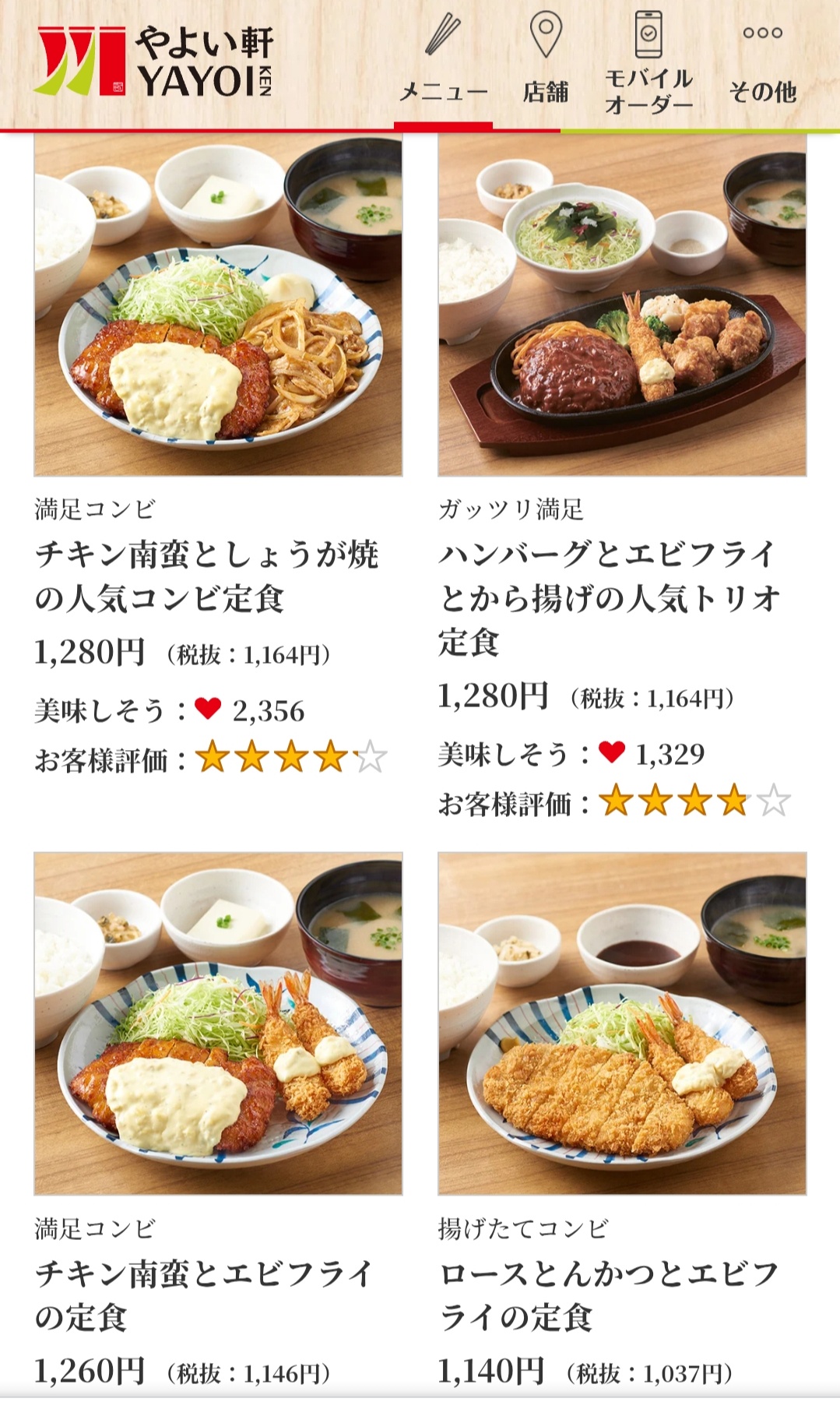The height and width of the screenshot is (1416, 840).
Task: View ハンバーグとエビフライとから揚げの人気トリオ定食 photo
Action: click(x=622, y=305)
